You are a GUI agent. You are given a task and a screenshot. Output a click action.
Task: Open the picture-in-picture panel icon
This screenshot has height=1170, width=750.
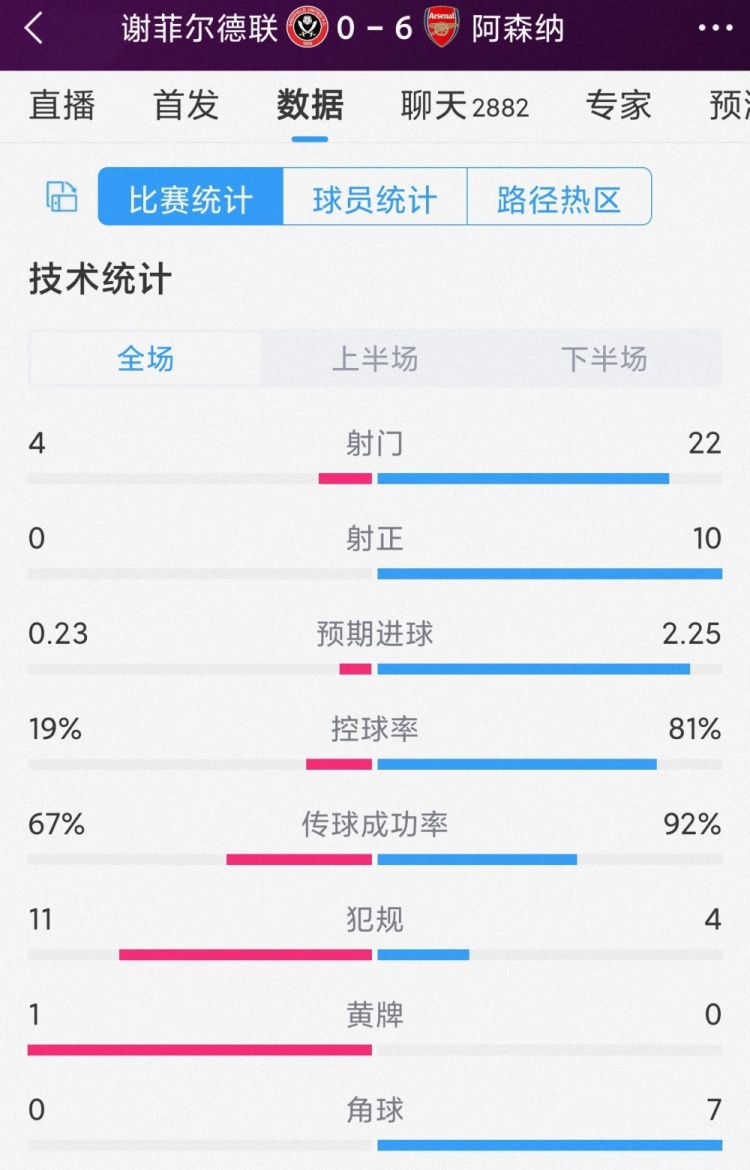(x=60, y=197)
